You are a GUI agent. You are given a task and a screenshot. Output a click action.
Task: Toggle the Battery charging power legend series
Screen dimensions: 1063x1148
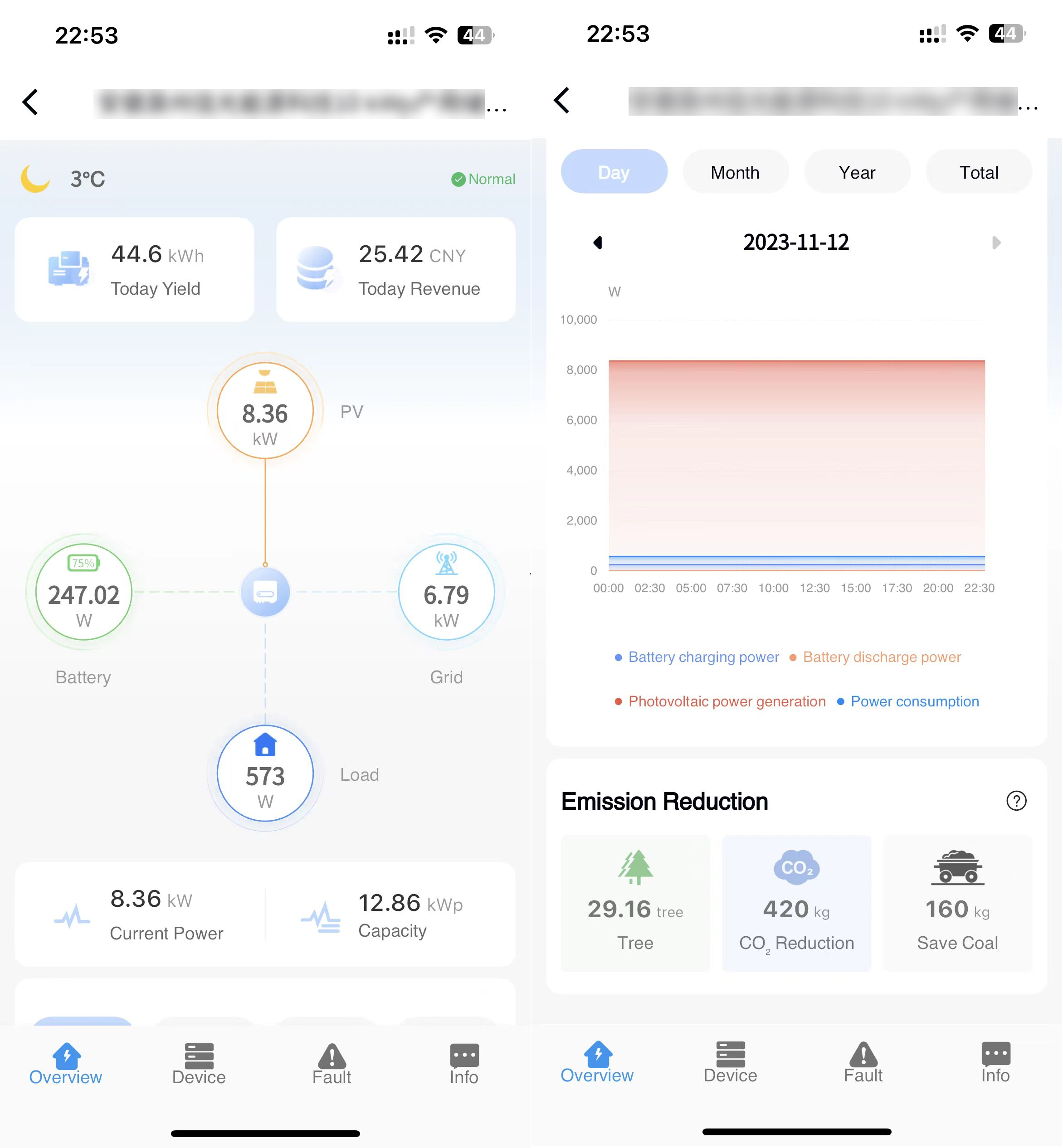pos(697,657)
